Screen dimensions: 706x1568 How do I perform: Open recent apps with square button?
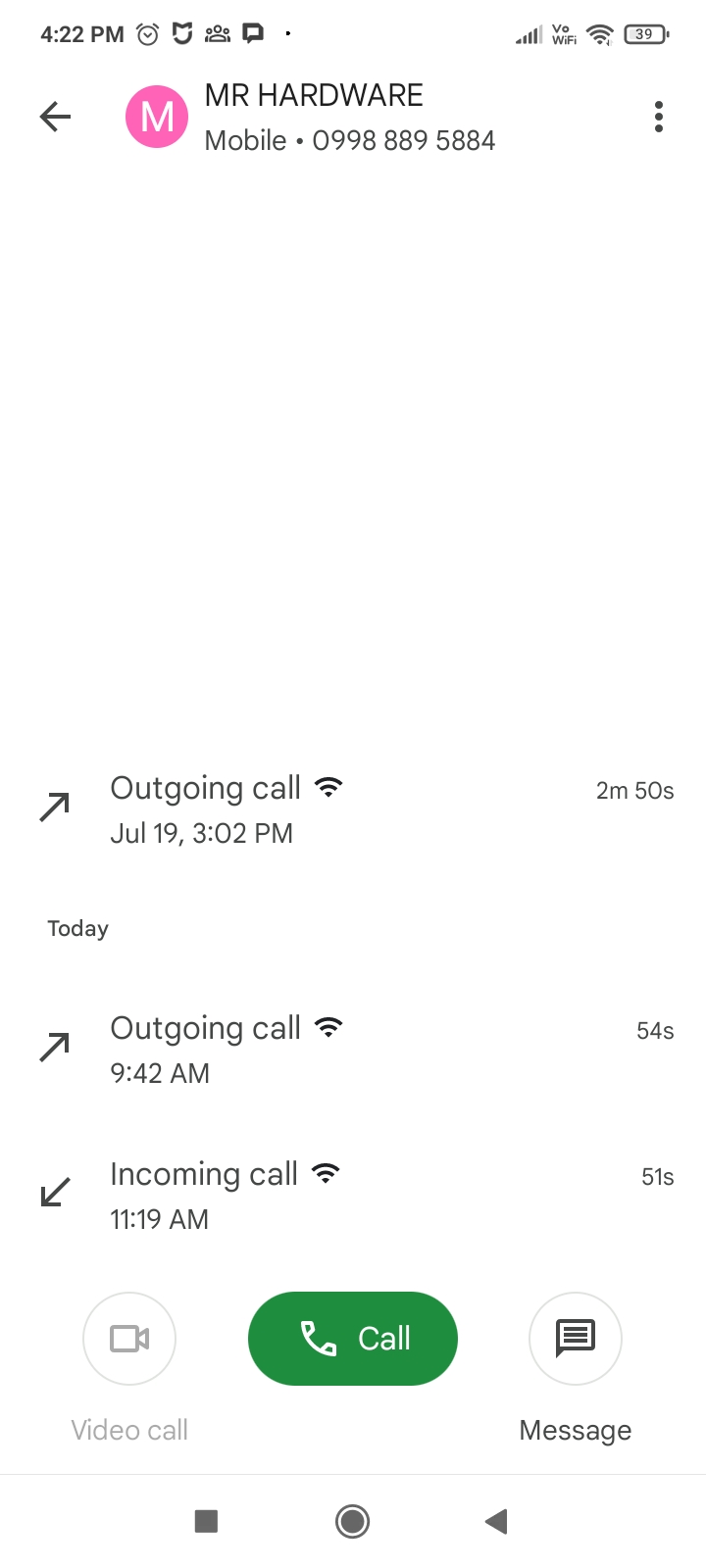(x=206, y=1521)
